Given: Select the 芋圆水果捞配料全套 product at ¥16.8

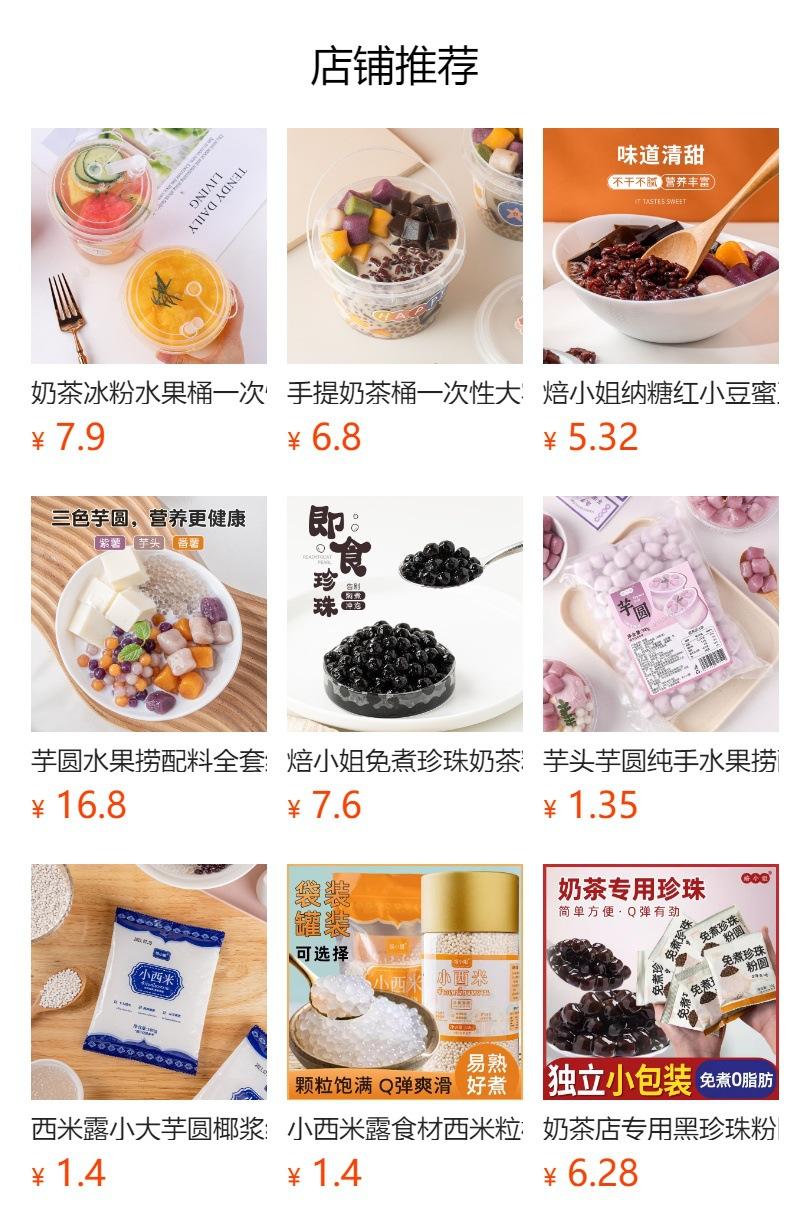Looking at the screenshot, I should [x=149, y=614].
